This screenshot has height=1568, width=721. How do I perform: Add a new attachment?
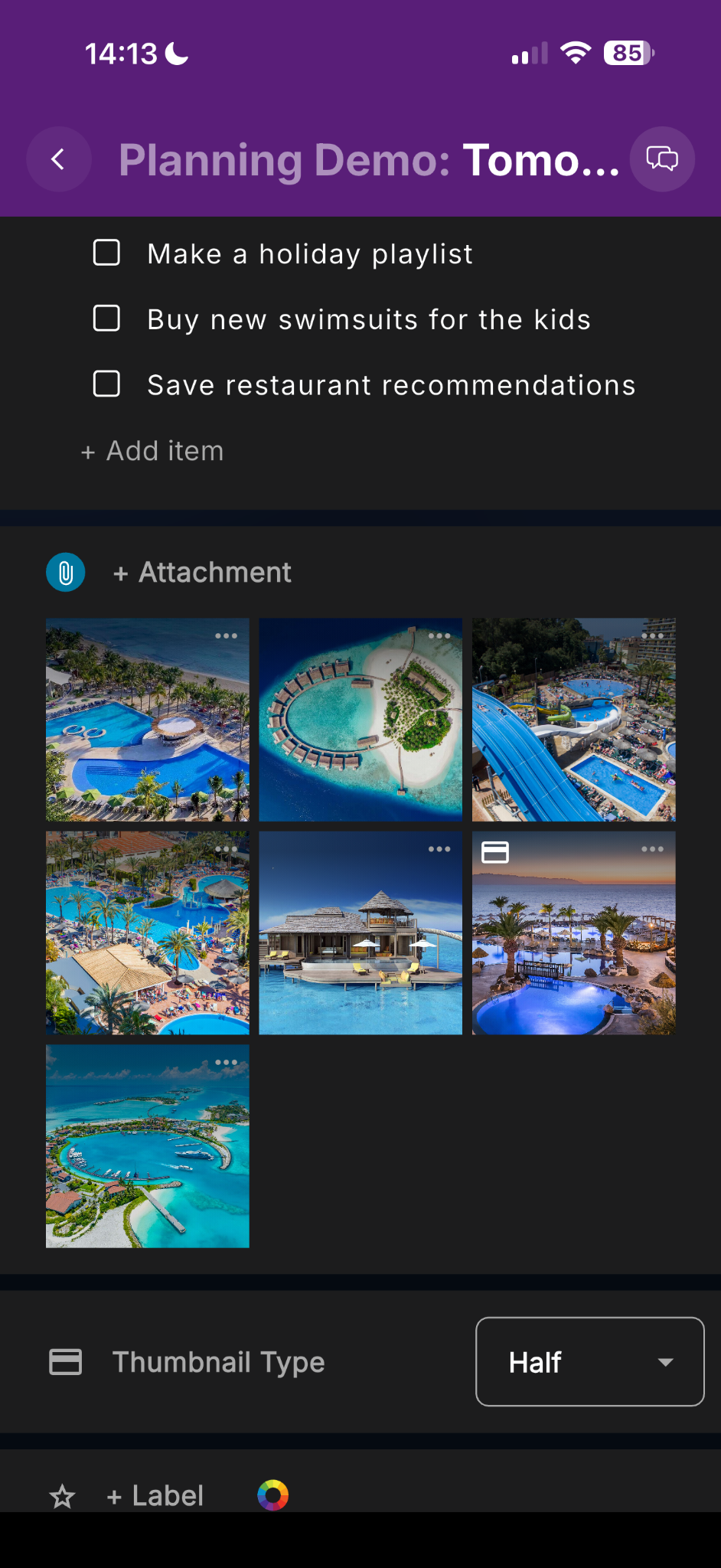203,573
